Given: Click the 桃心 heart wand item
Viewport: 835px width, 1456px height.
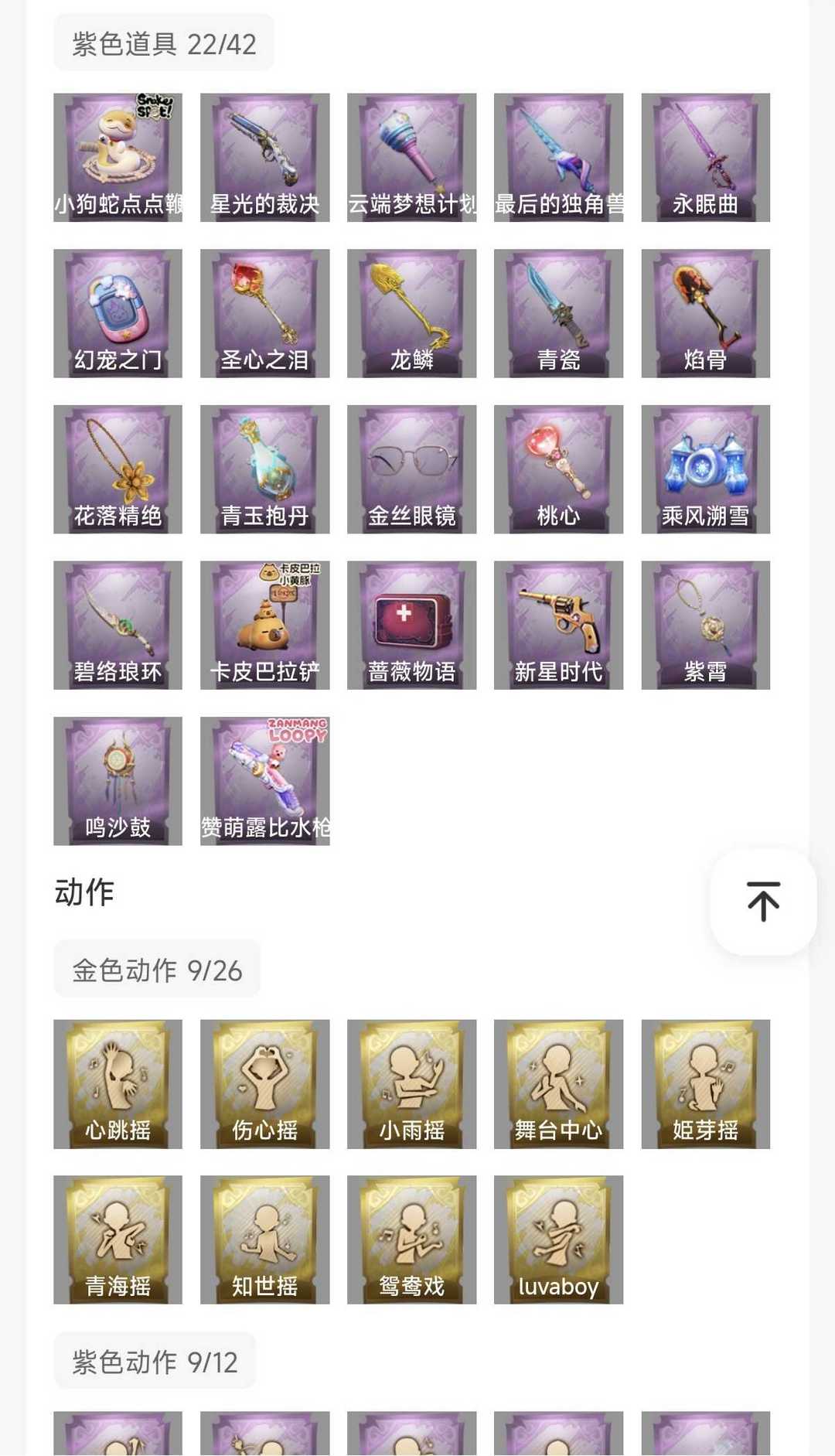Looking at the screenshot, I should click(558, 468).
